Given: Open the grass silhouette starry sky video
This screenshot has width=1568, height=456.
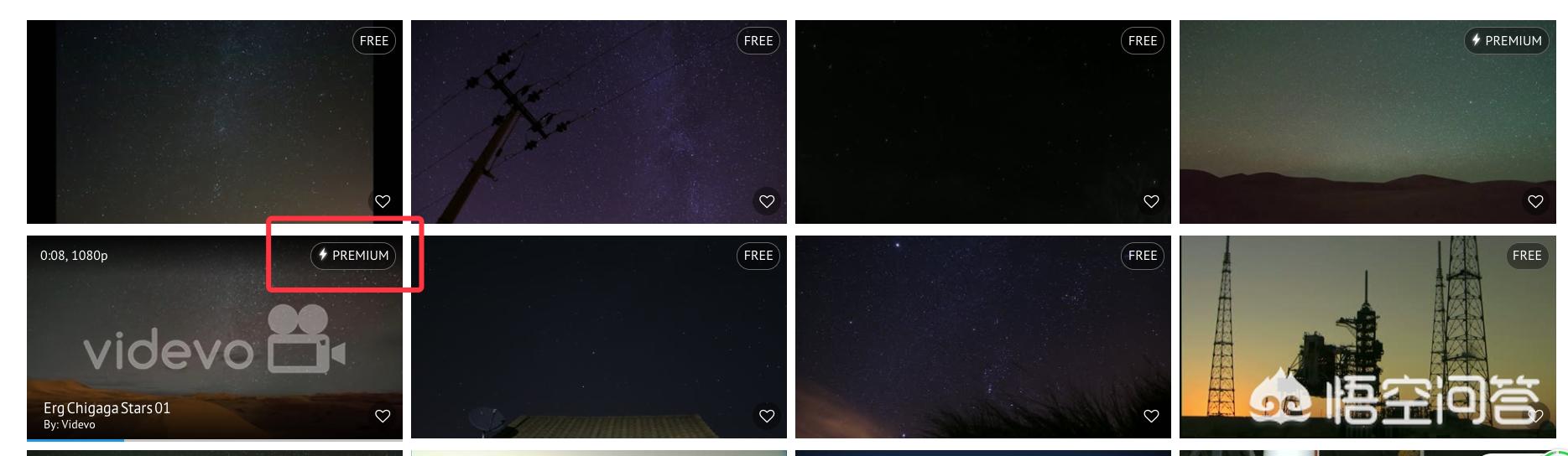Looking at the screenshot, I should [982, 335].
